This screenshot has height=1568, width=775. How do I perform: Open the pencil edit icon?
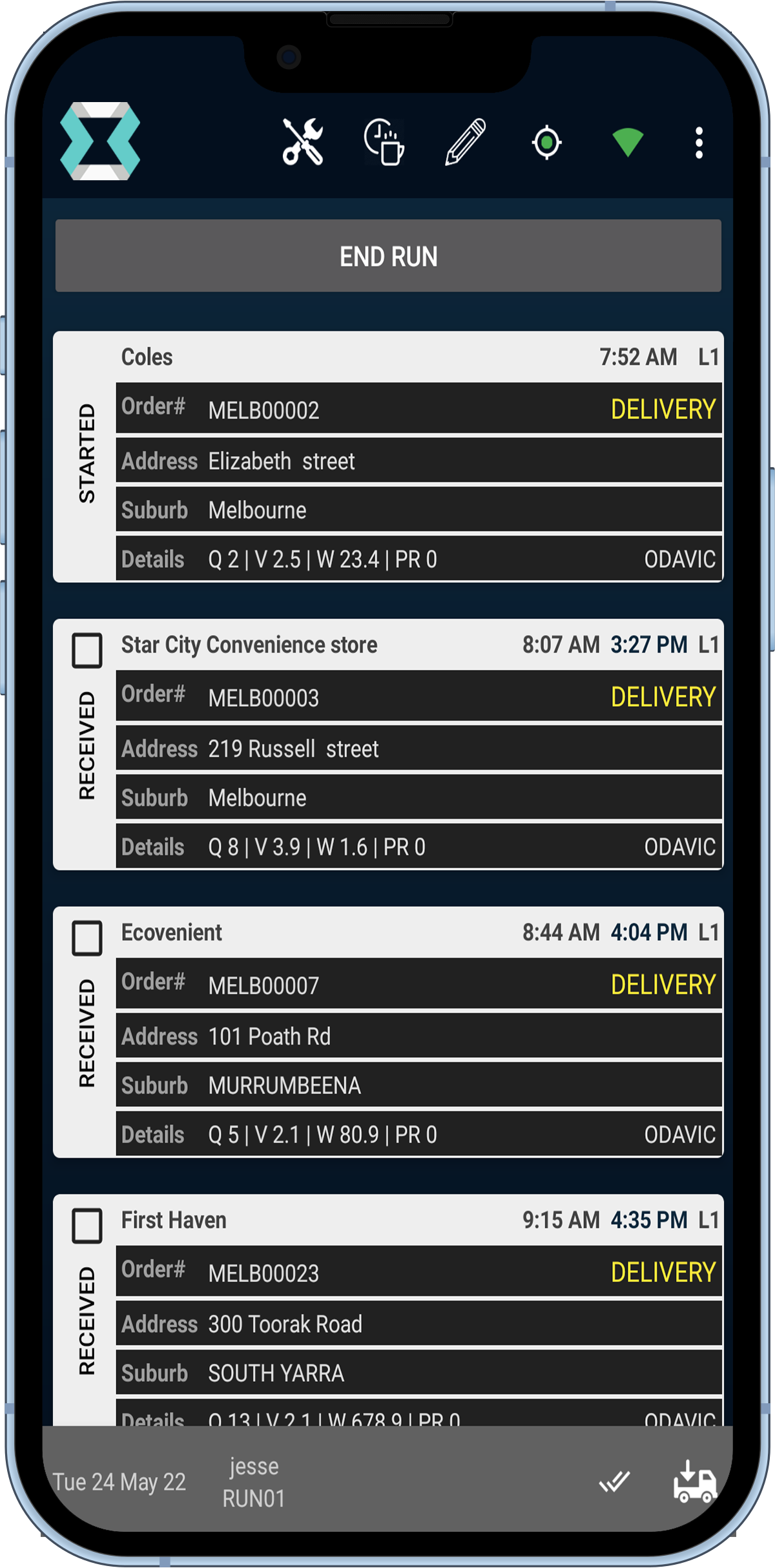coord(465,141)
